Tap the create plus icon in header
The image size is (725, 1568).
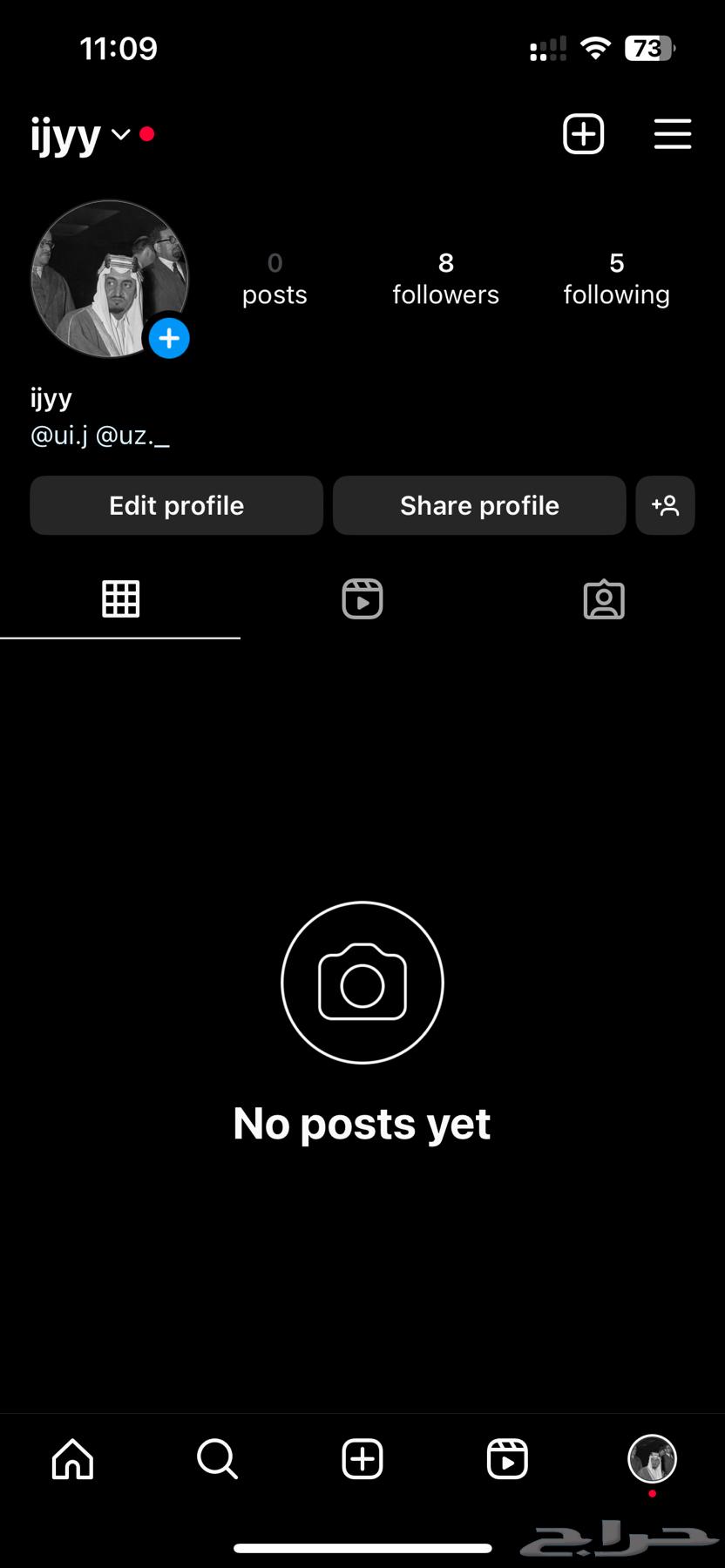pyautogui.click(x=583, y=134)
